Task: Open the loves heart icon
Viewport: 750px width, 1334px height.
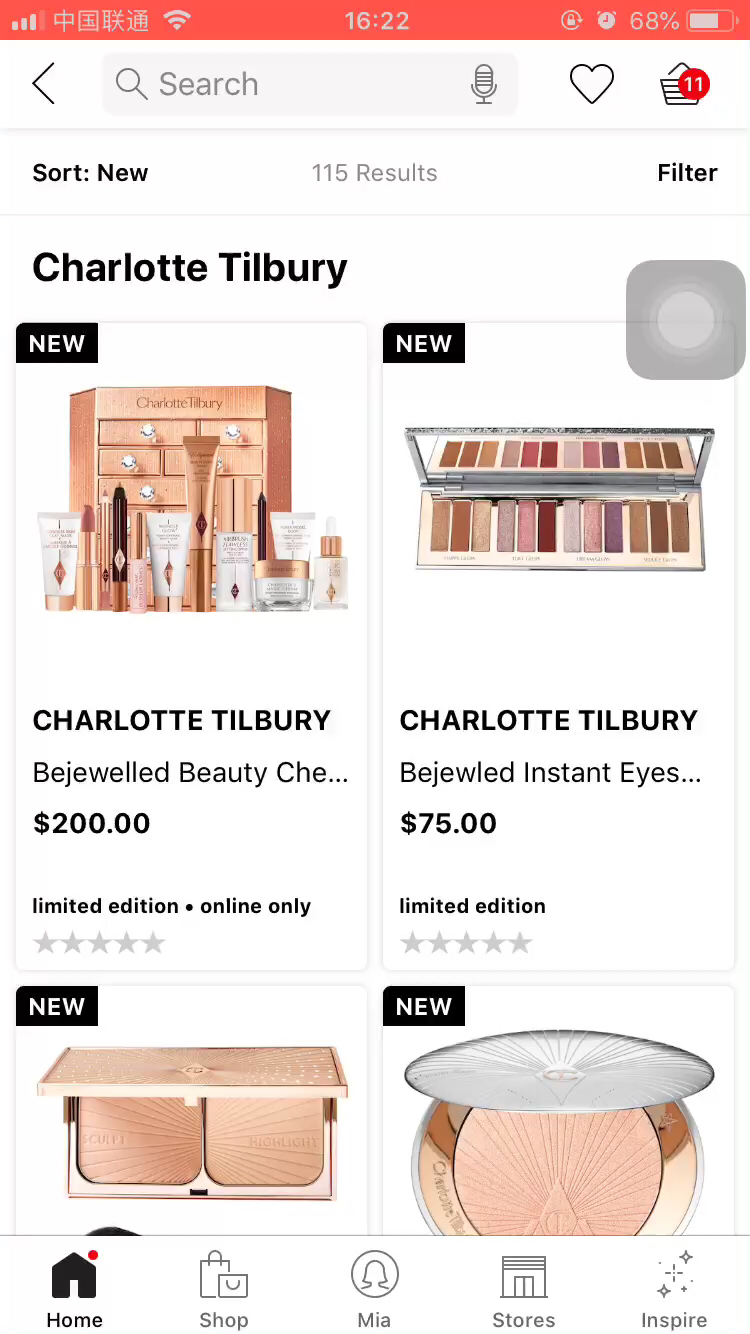Action: pos(591,84)
